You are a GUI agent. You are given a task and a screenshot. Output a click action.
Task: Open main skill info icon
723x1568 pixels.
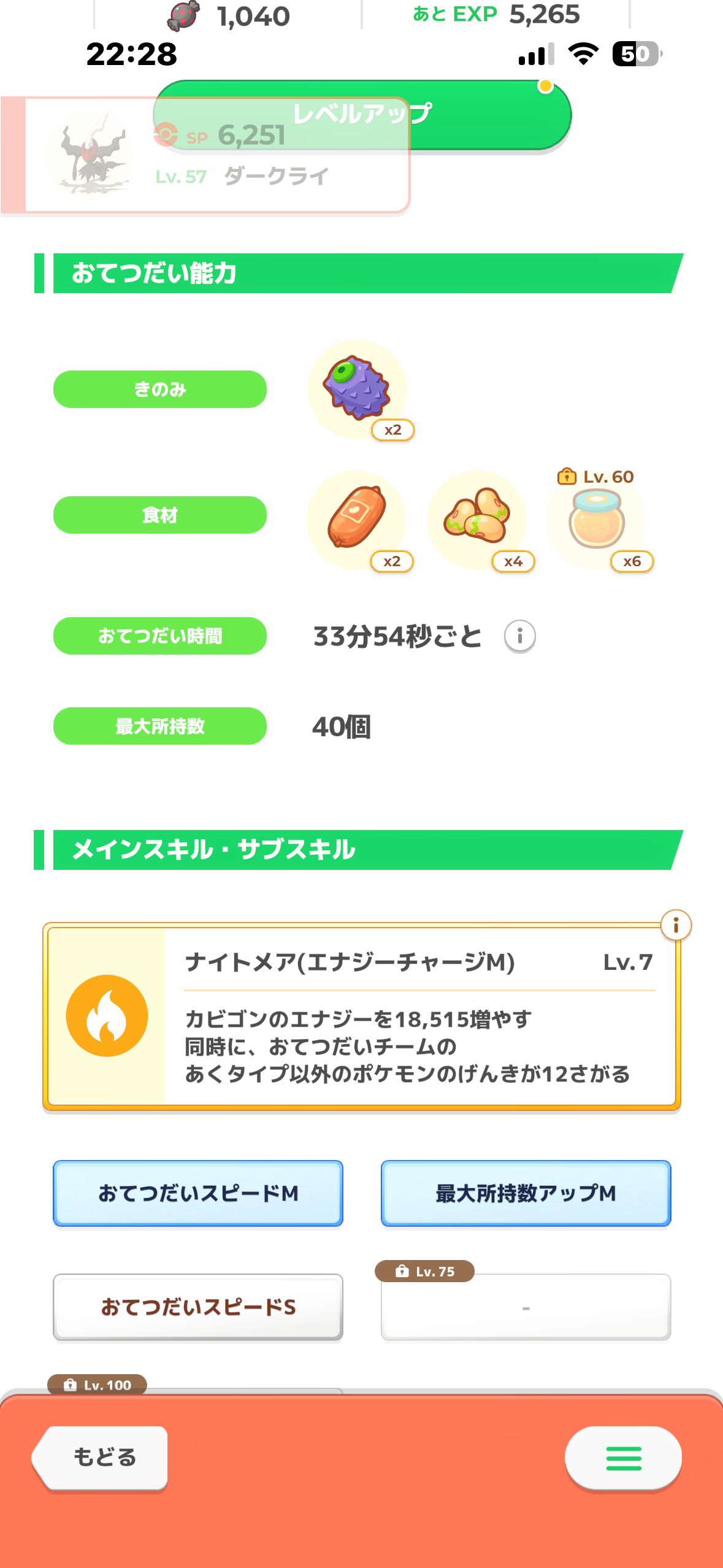coord(676,925)
